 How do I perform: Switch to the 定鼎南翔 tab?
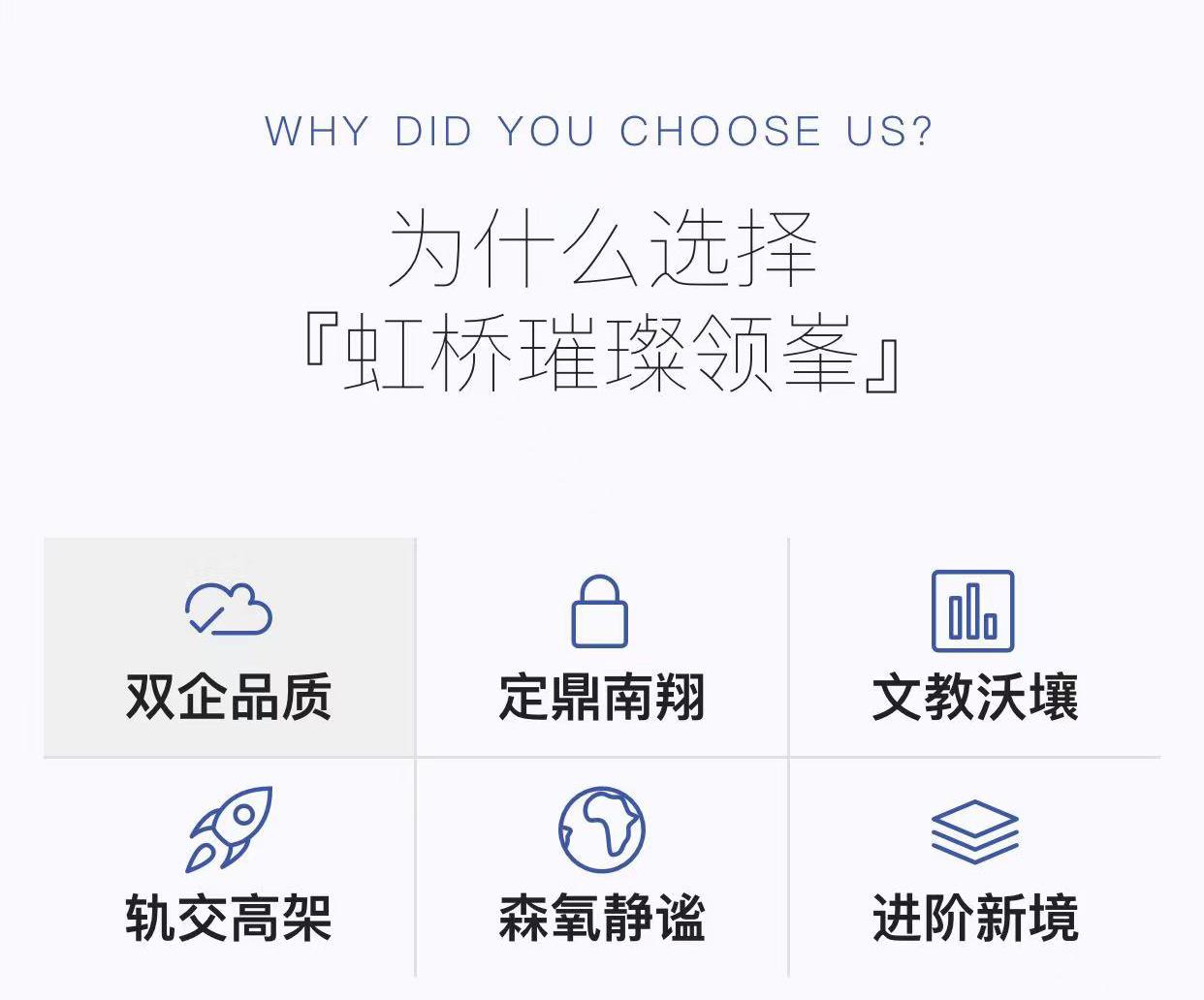click(x=601, y=647)
